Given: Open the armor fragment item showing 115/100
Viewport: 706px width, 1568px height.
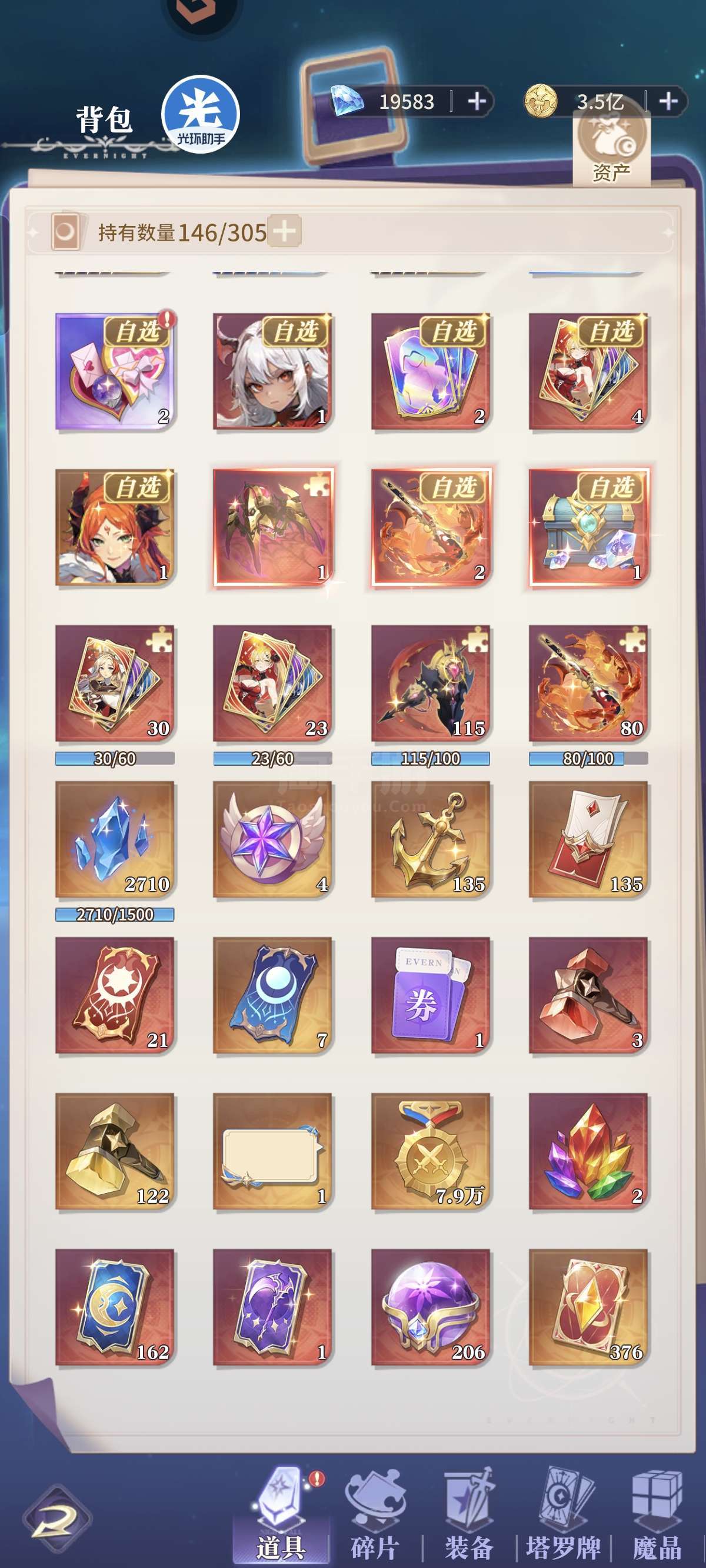Looking at the screenshot, I should click(431, 684).
